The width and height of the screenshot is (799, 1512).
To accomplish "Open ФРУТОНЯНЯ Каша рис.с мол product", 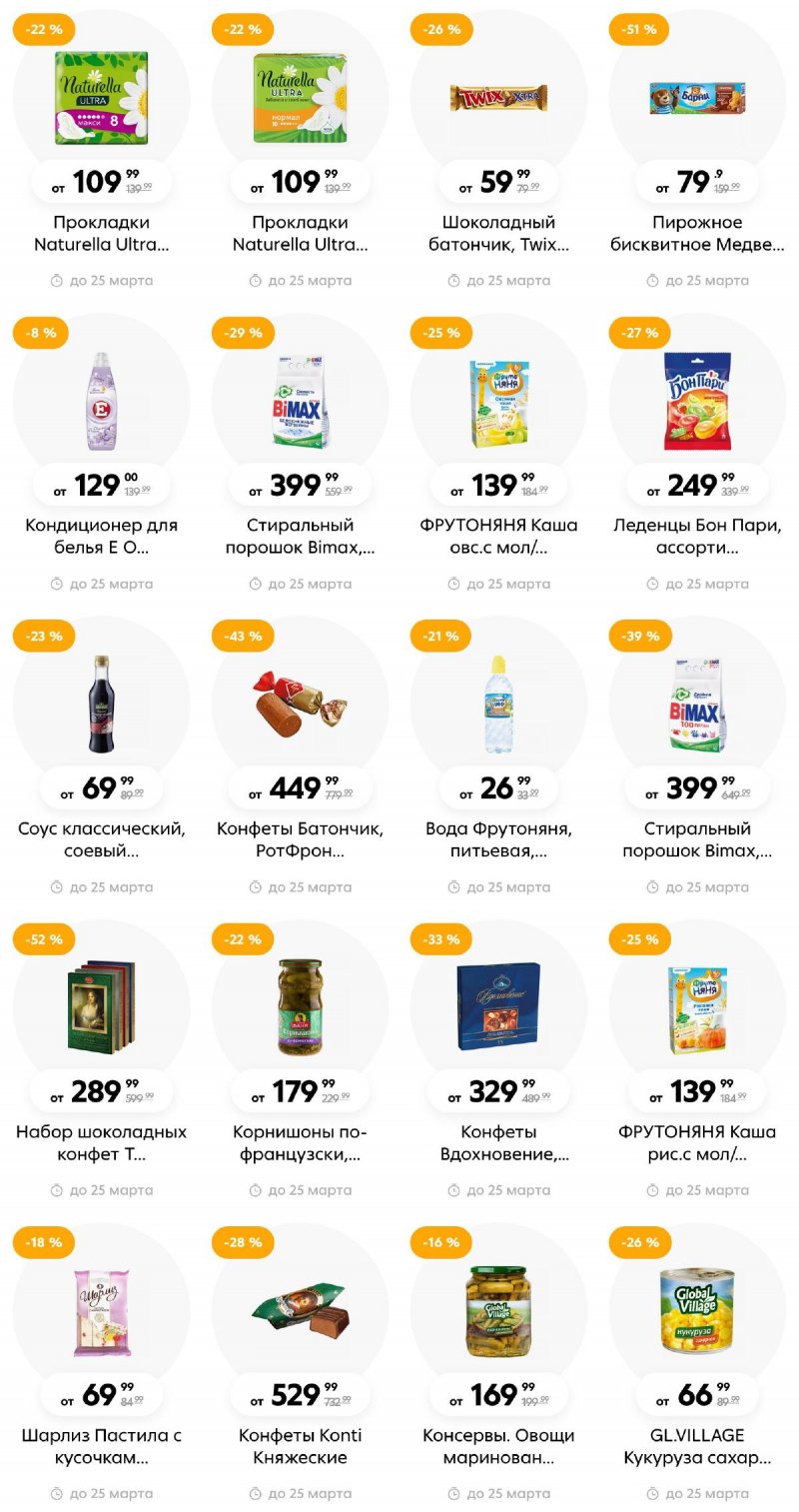I will click(697, 1007).
